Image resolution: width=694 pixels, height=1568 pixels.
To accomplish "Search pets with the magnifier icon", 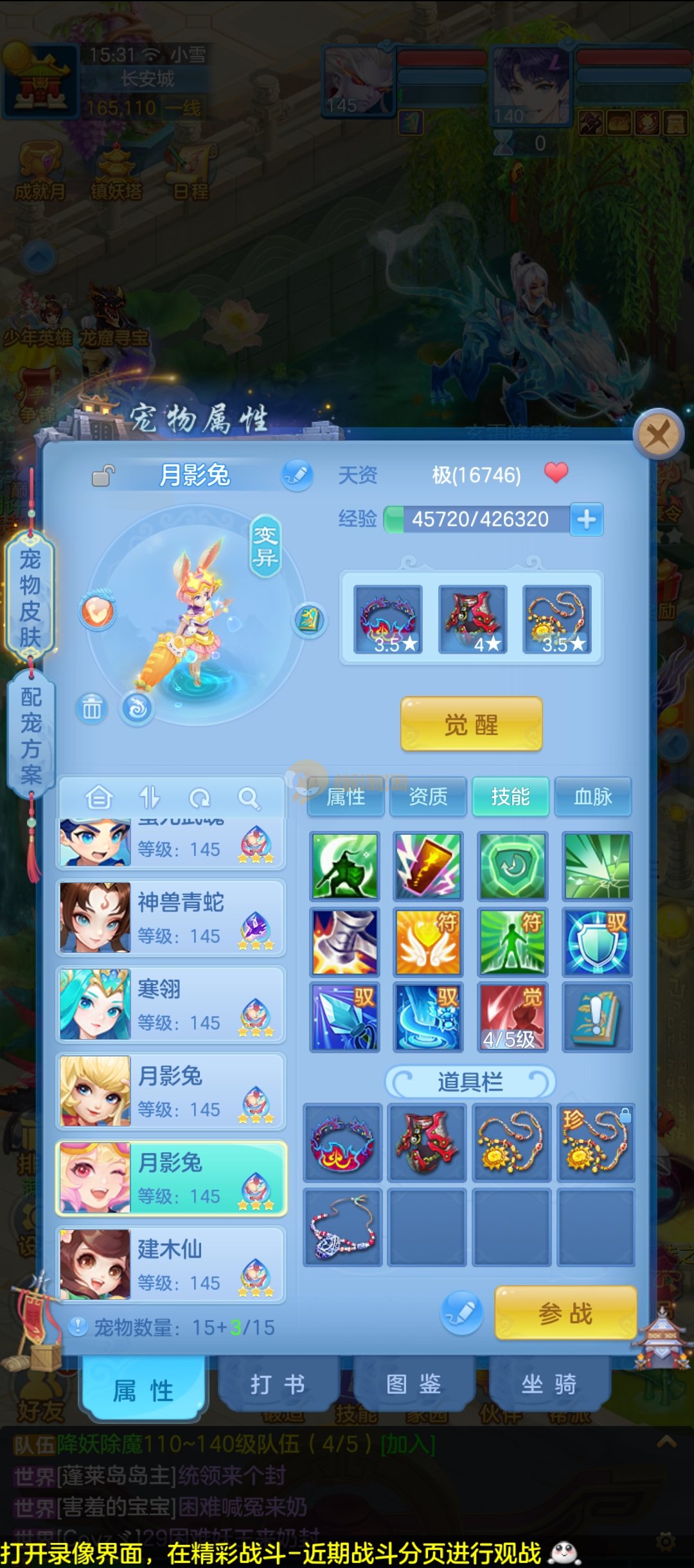I will [248, 797].
